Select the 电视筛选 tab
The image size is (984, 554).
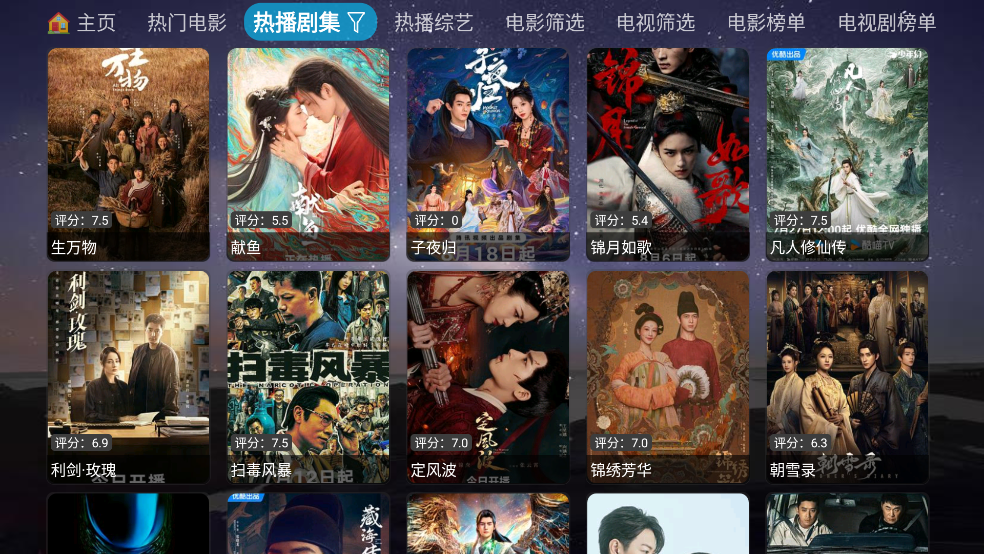point(656,22)
